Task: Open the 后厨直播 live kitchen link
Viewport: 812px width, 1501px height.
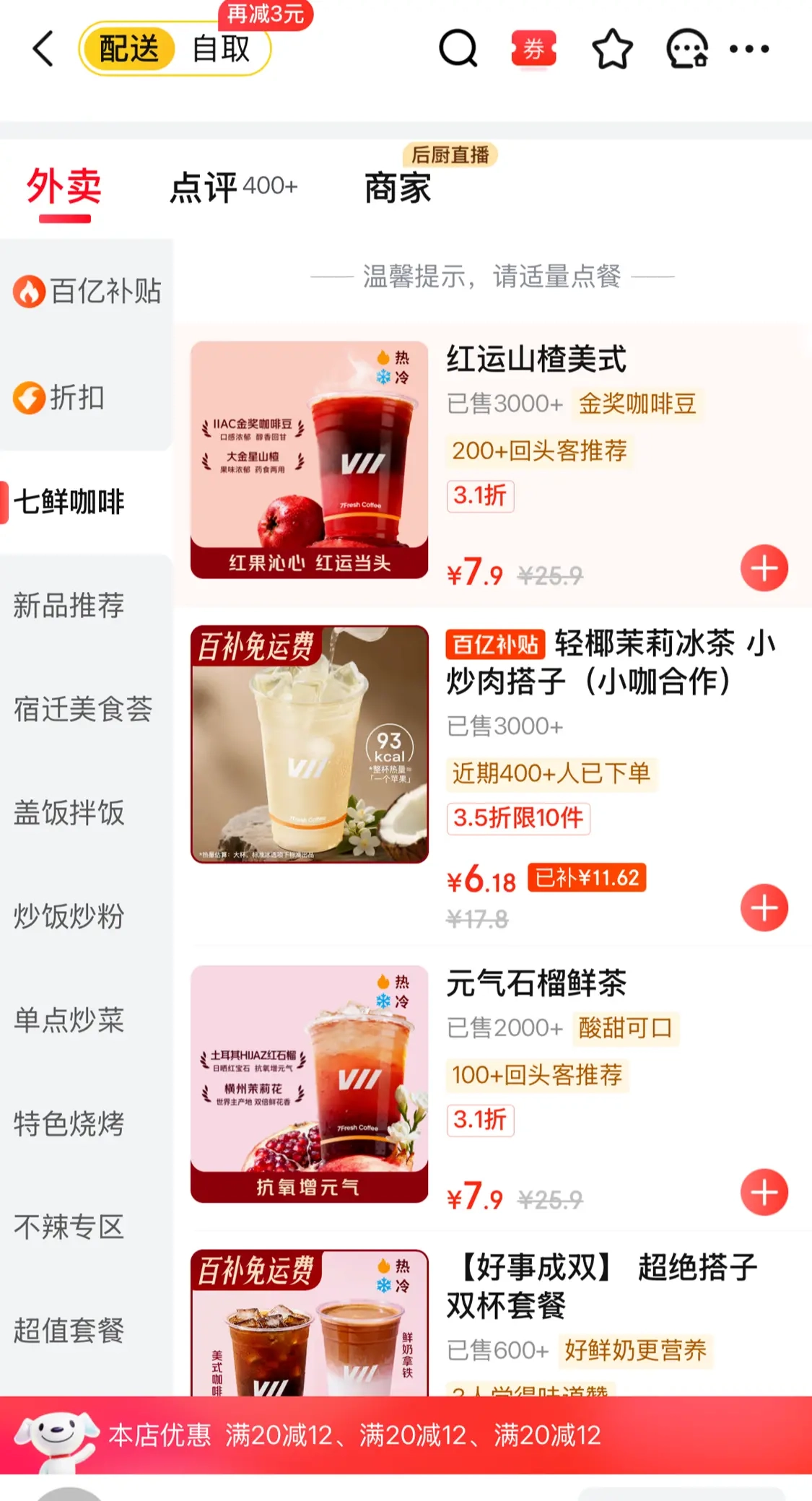Action: pos(450,155)
